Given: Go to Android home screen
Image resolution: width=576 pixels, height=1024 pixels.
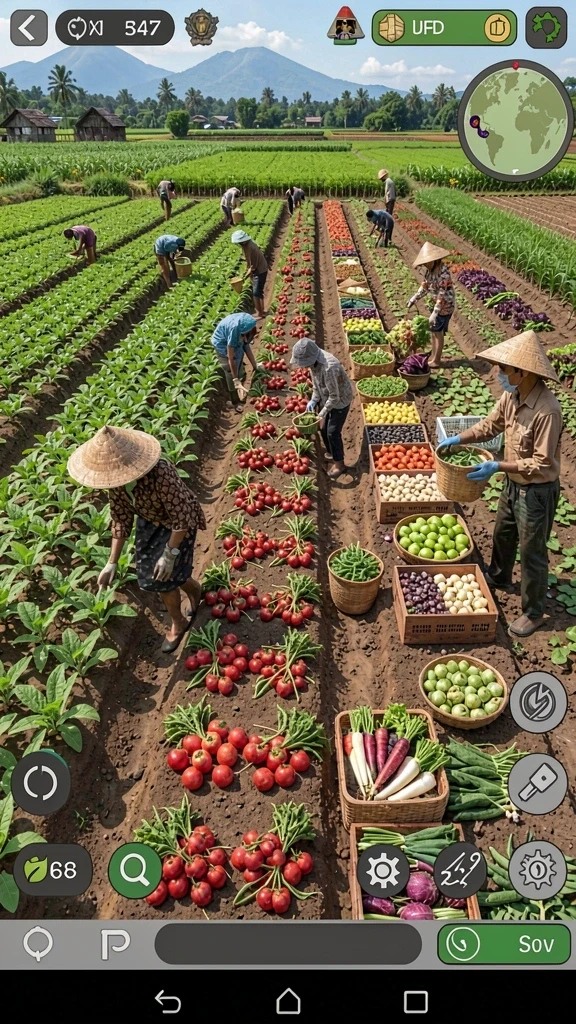Looking at the screenshot, I should point(288,1001).
